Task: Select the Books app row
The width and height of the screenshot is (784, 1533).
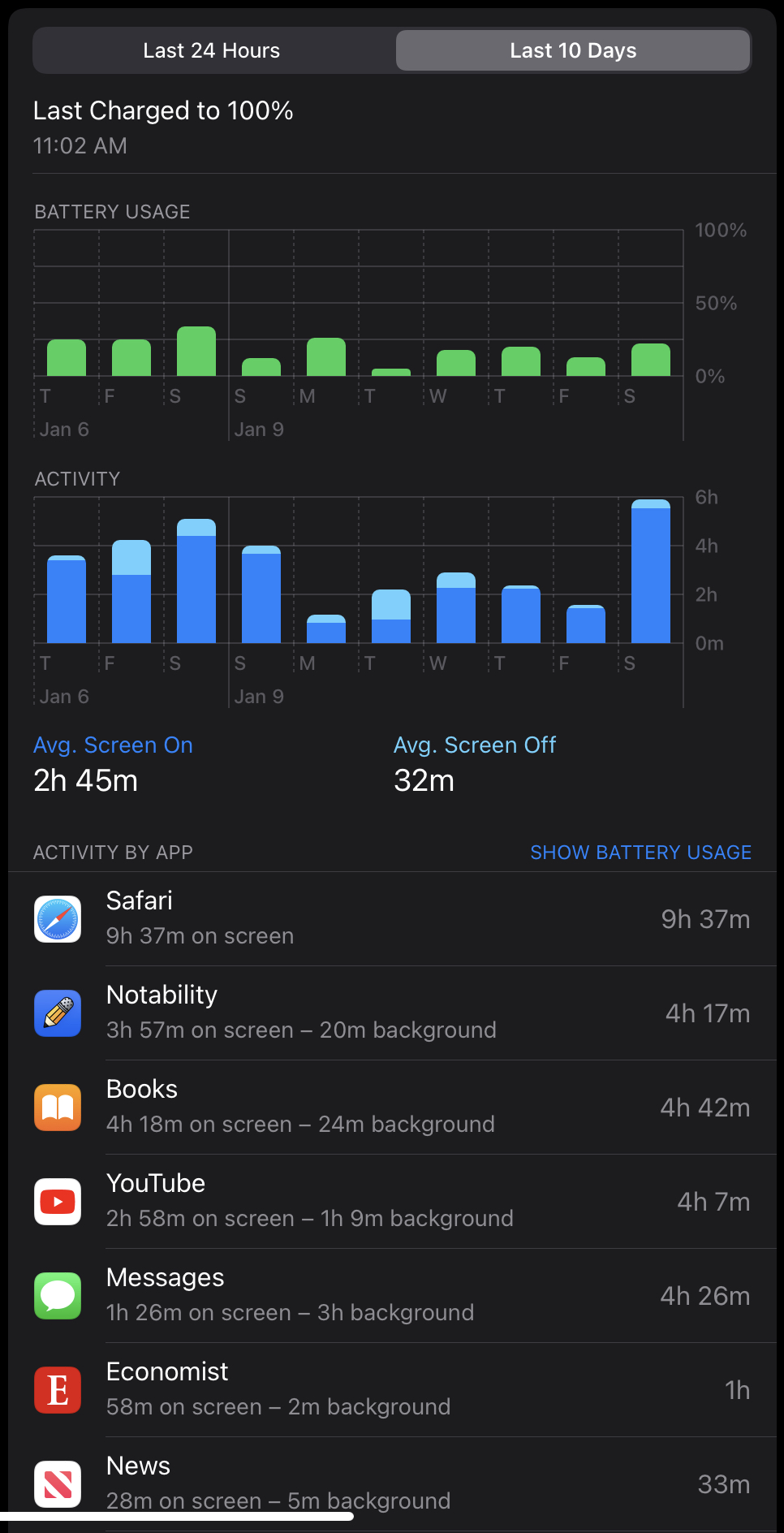Action: coord(392,1108)
